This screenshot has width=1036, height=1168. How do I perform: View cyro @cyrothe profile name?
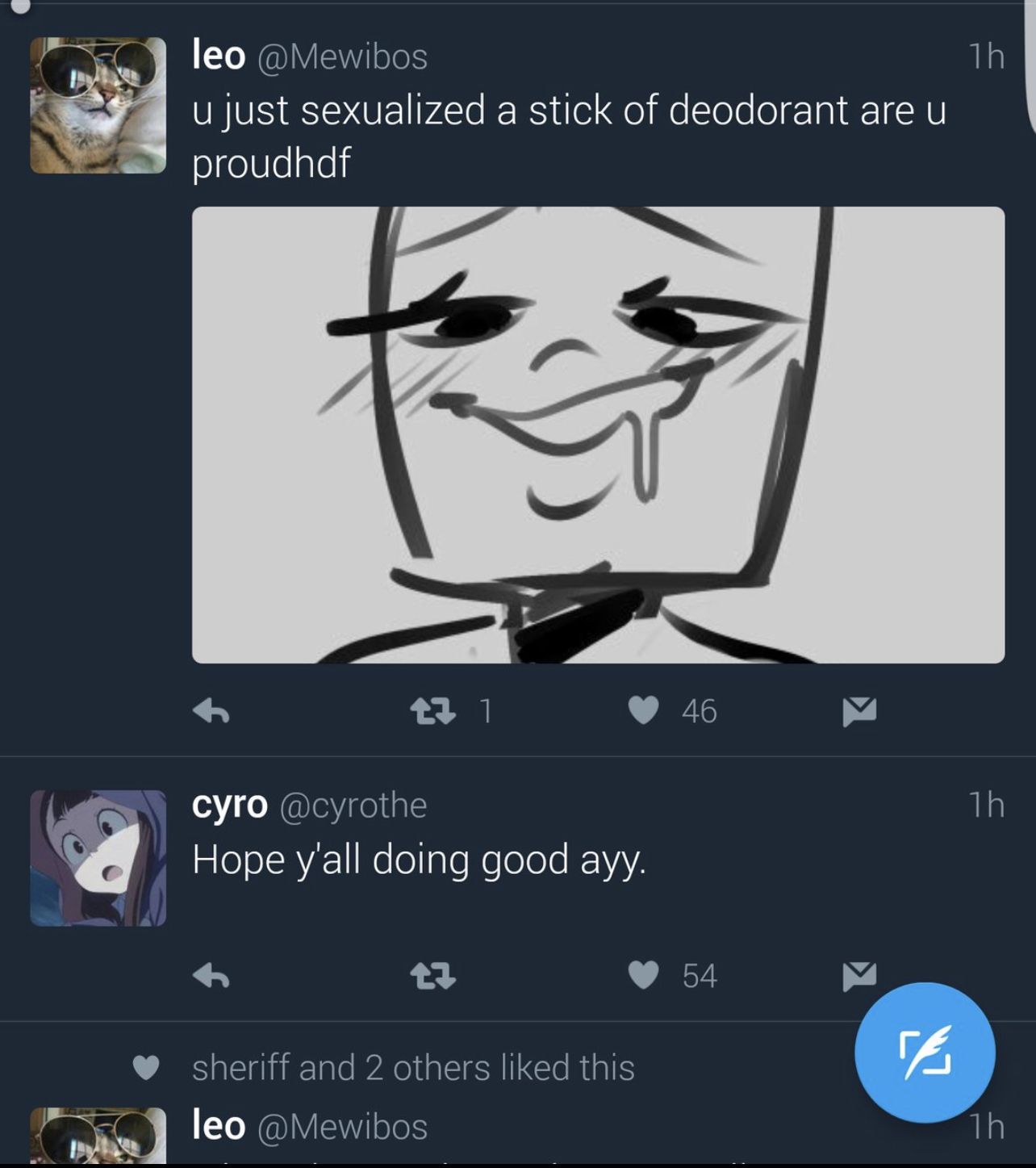[230, 805]
